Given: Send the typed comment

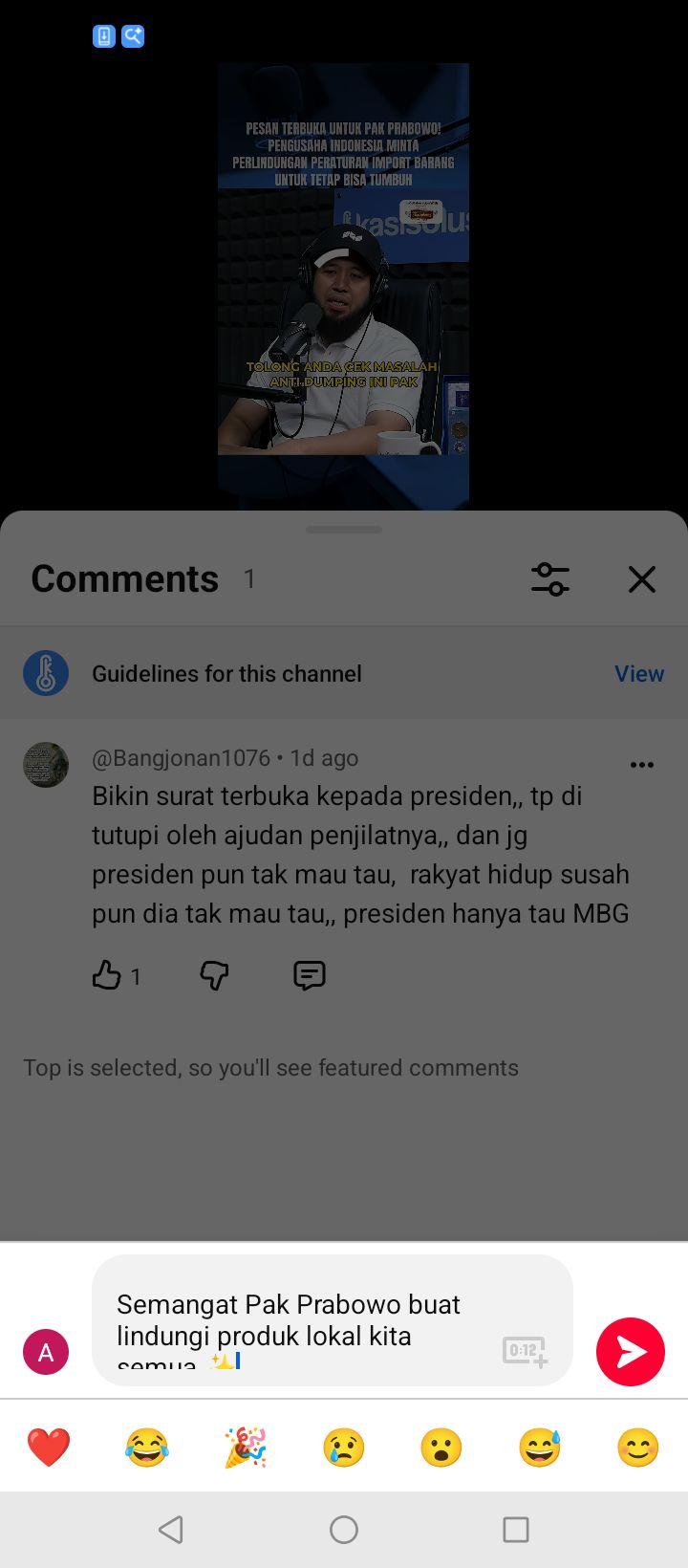Looking at the screenshot, I should click(631, 1351).
